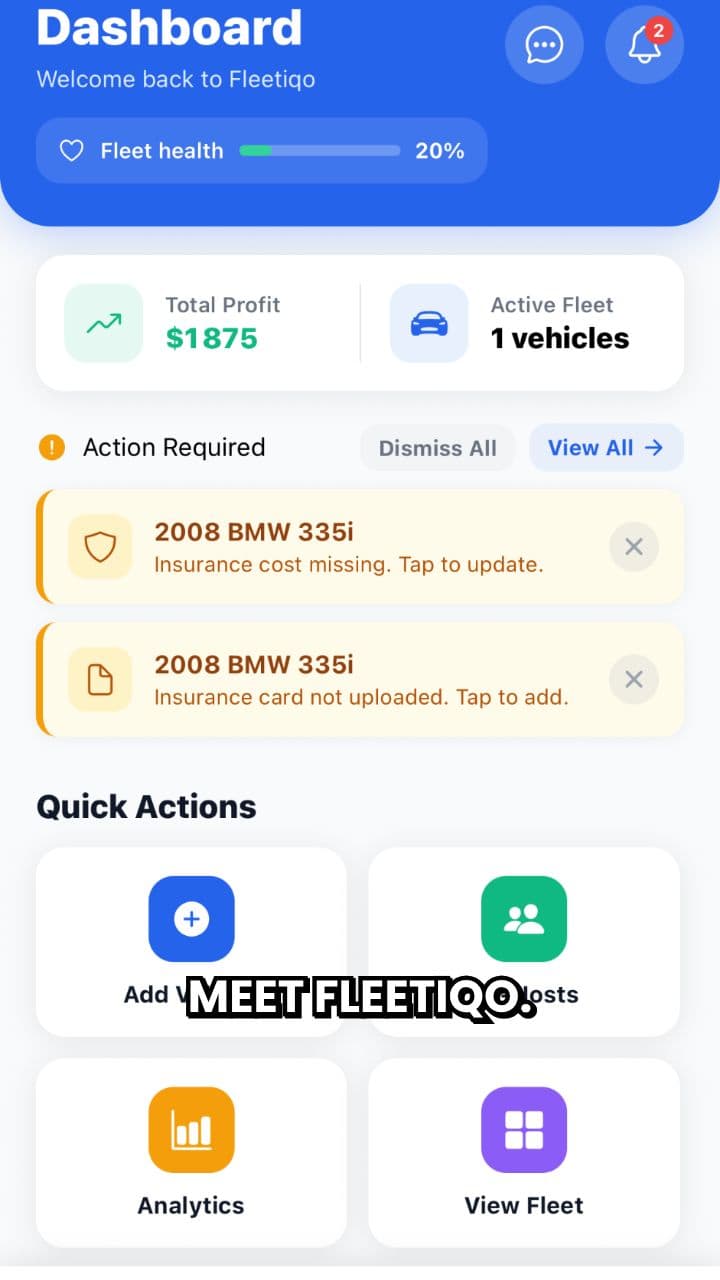This screenshot has height=1280, width=720.
Task: Open Analytics via the orange chart icon
Action: pyautogui.click(x=191, y=1129)
